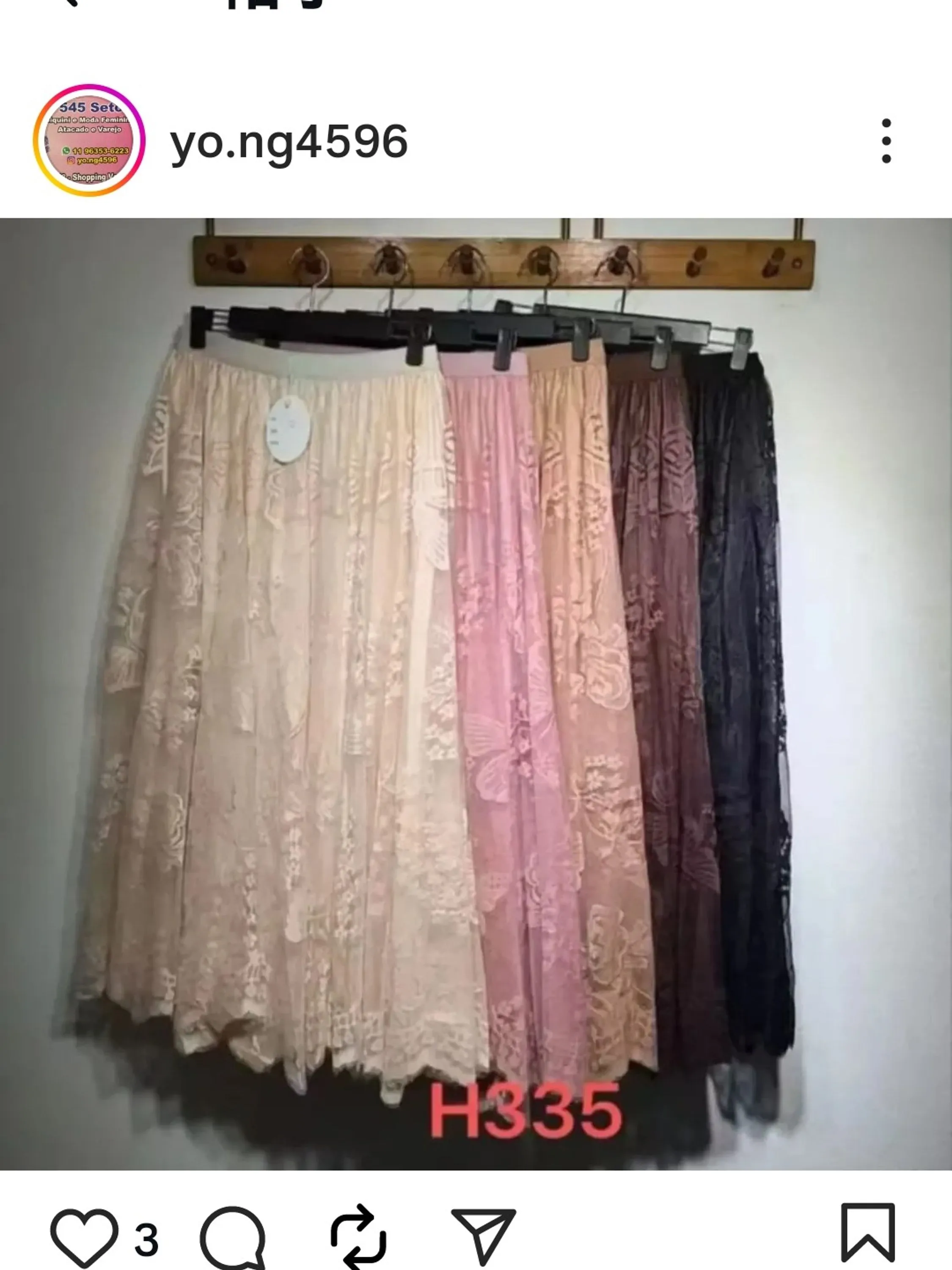Open the post overflow menu
The height and width of the screenshot is (1270, 952).
886,141
